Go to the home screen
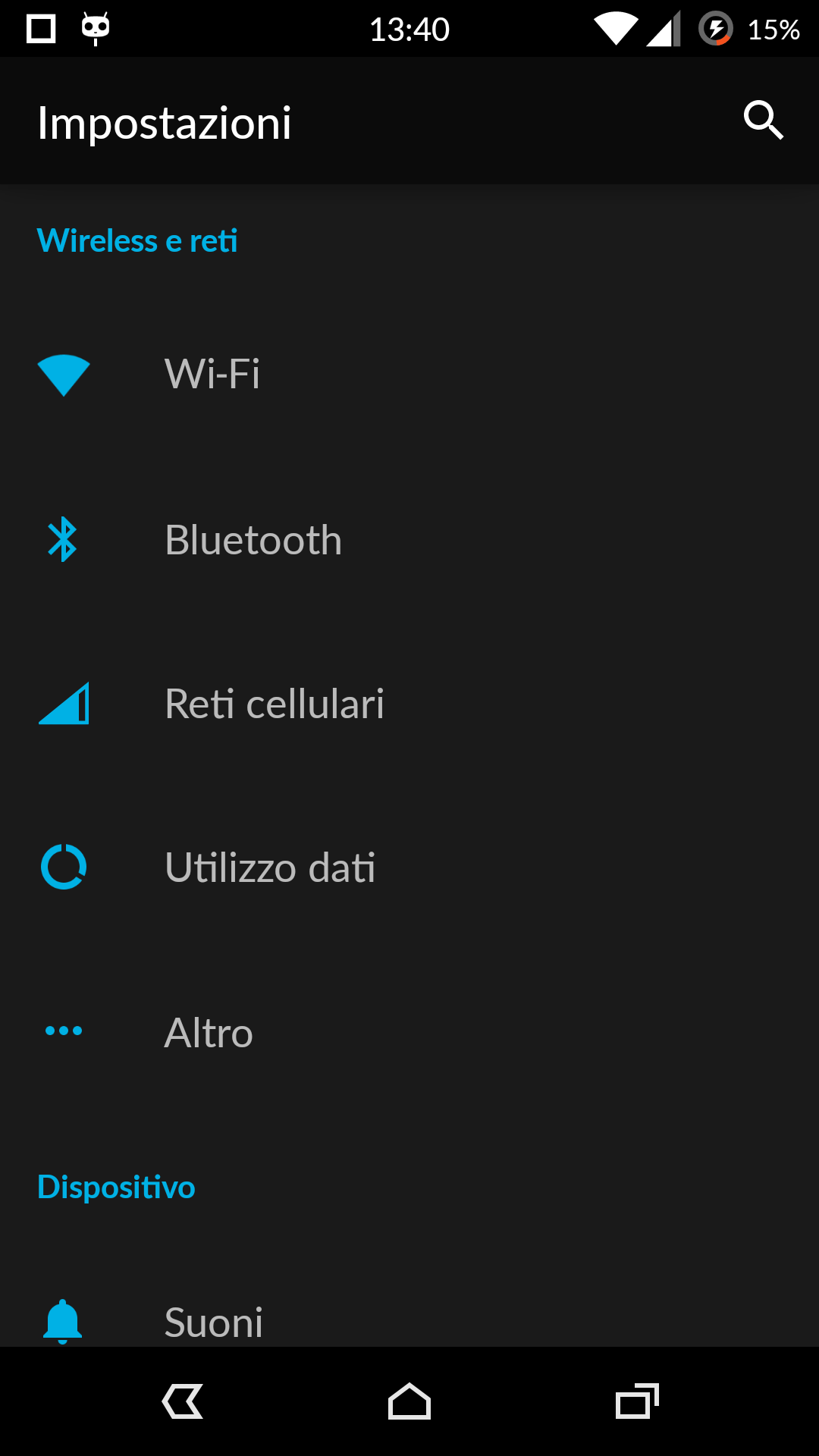This screenshot has width=819, height=1456. point(409,1401)
